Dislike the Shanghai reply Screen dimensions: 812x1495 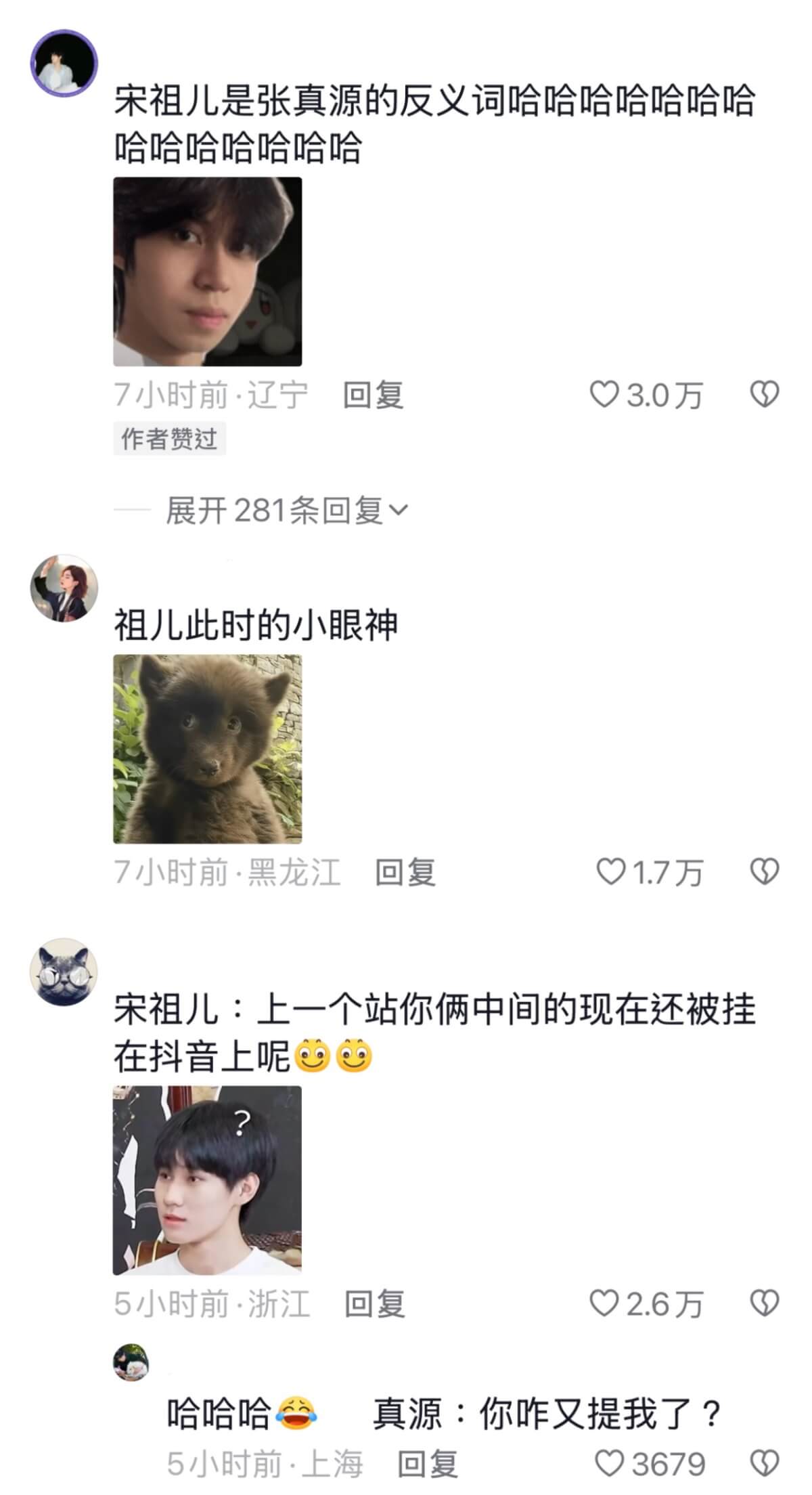point(765,1464)
